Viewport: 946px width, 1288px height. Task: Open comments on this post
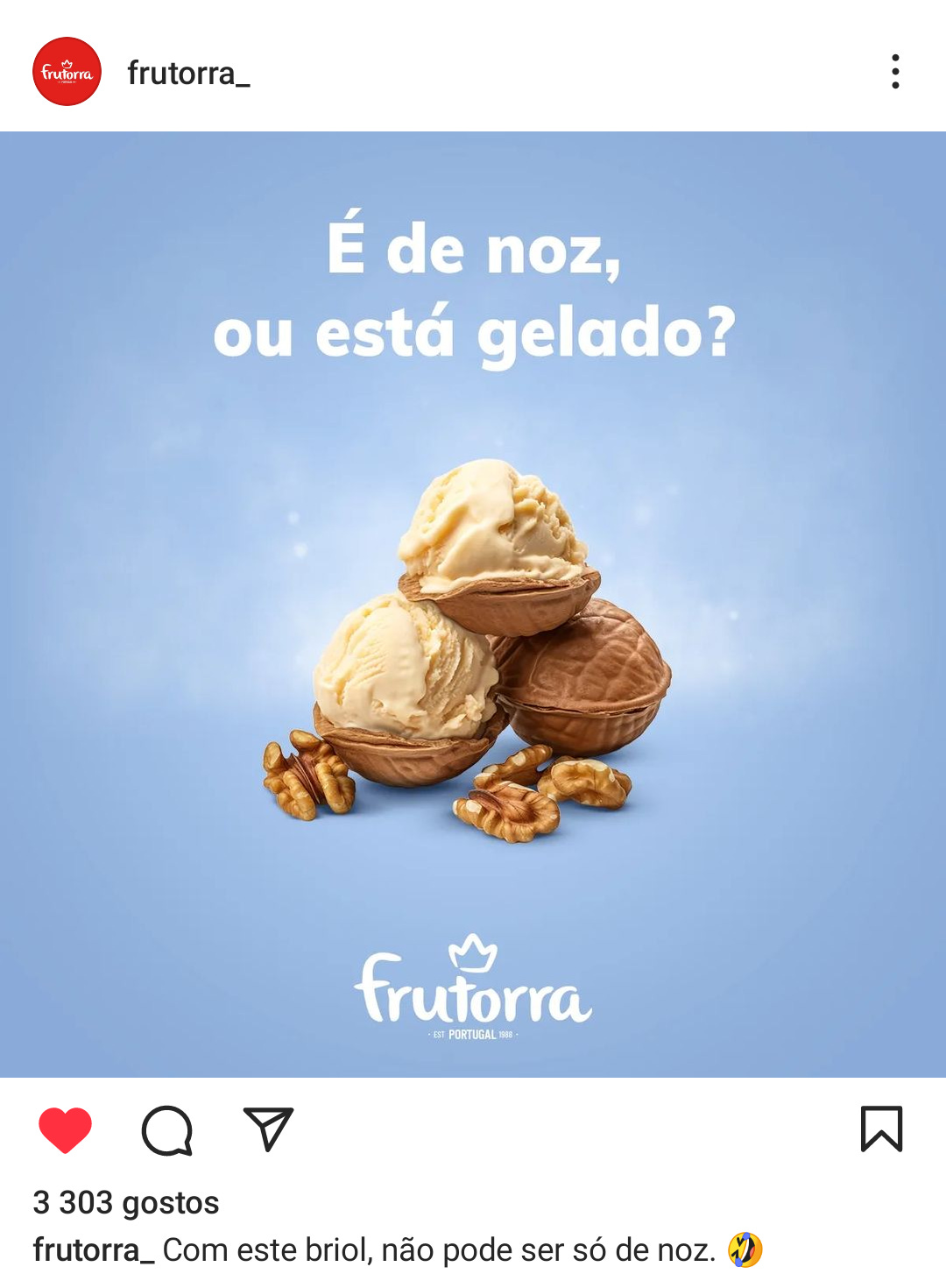click(166, 1130)
